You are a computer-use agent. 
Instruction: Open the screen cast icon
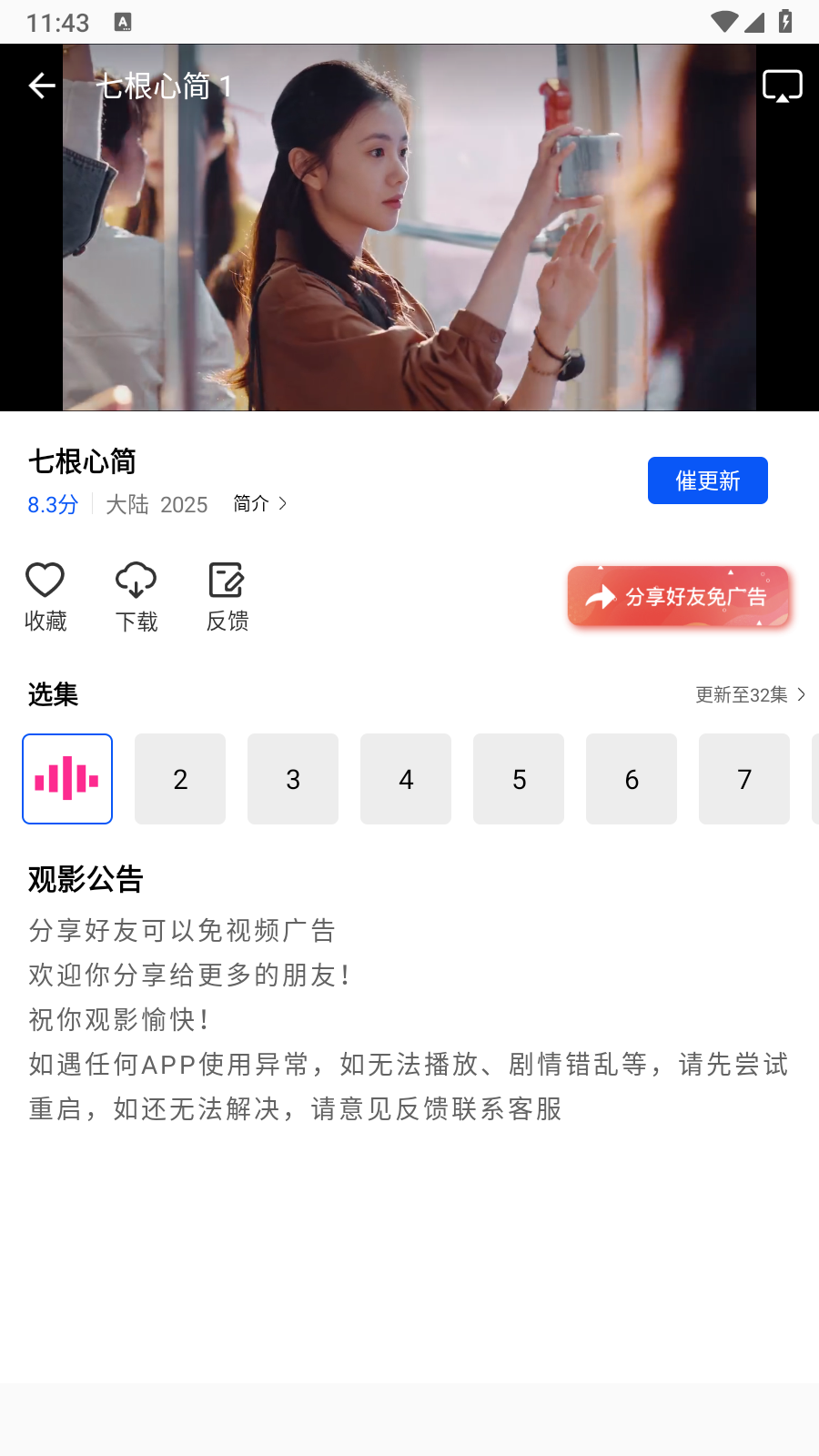click(782, 86)
